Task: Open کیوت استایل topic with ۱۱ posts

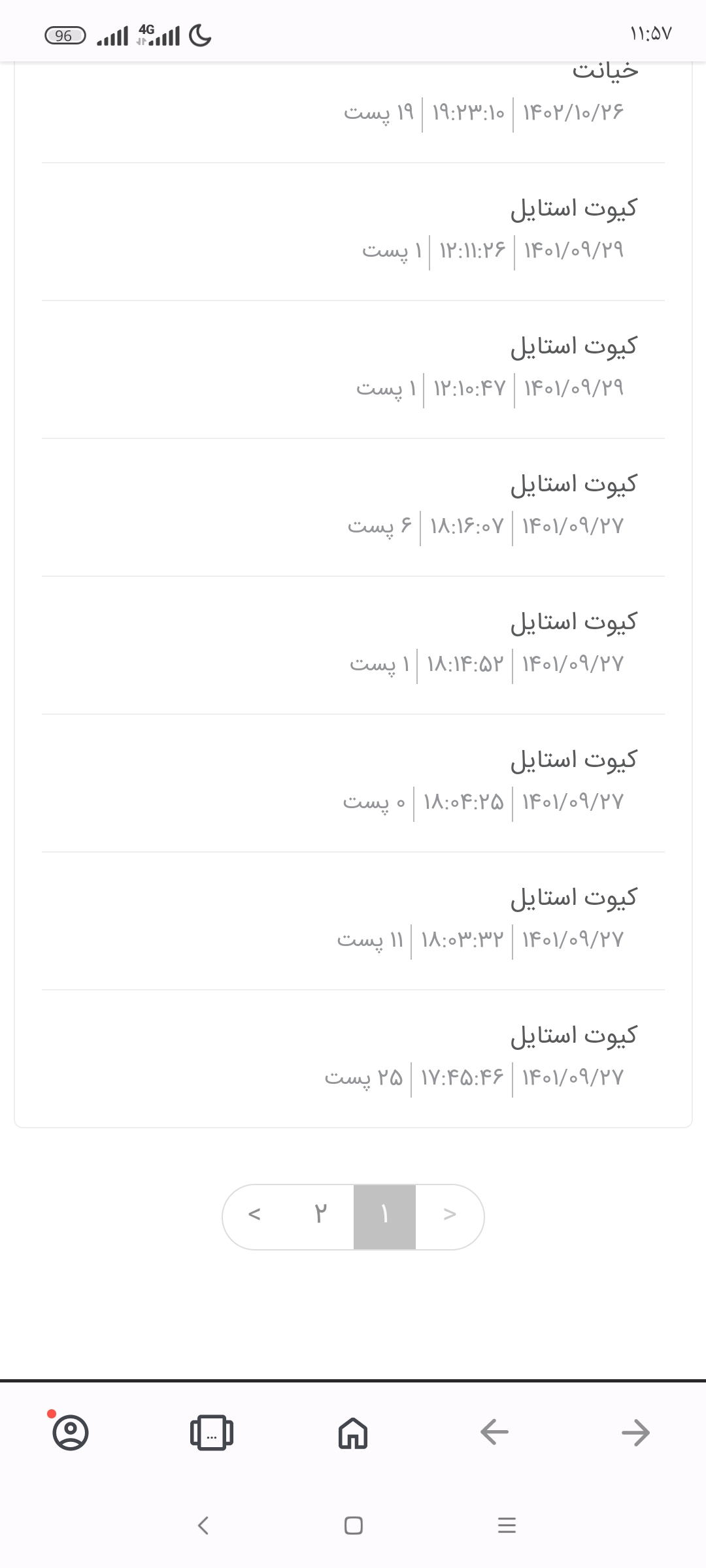Action: 573,898
